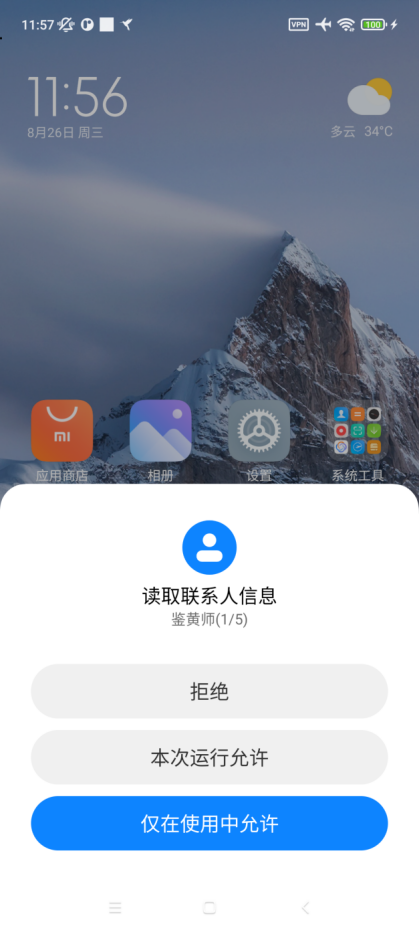Go to home via navigation bar
The width and height of the screenshot is (420, 932).
tap(209, 908)
